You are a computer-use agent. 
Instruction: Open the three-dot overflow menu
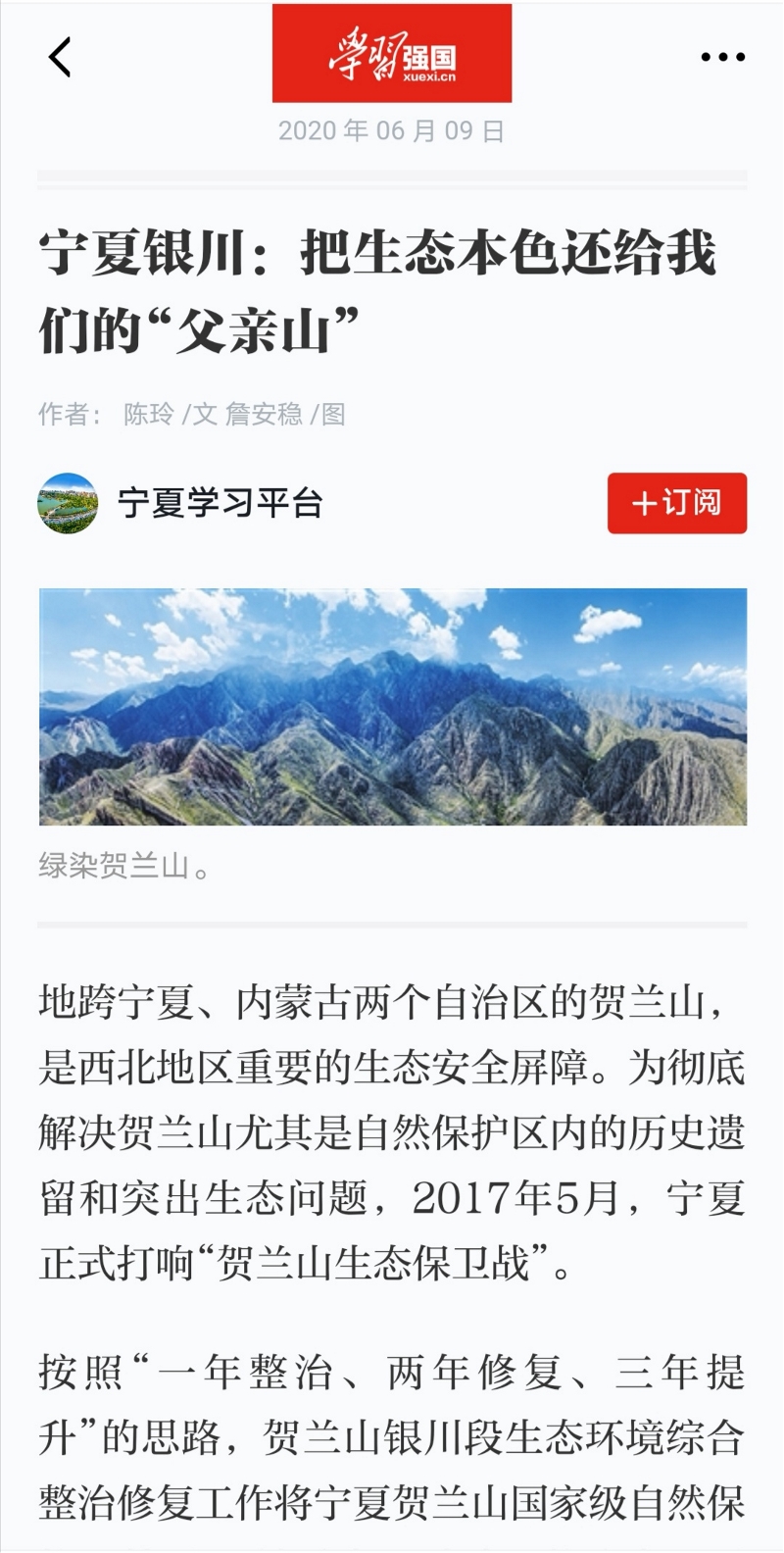tap(723, 57)
